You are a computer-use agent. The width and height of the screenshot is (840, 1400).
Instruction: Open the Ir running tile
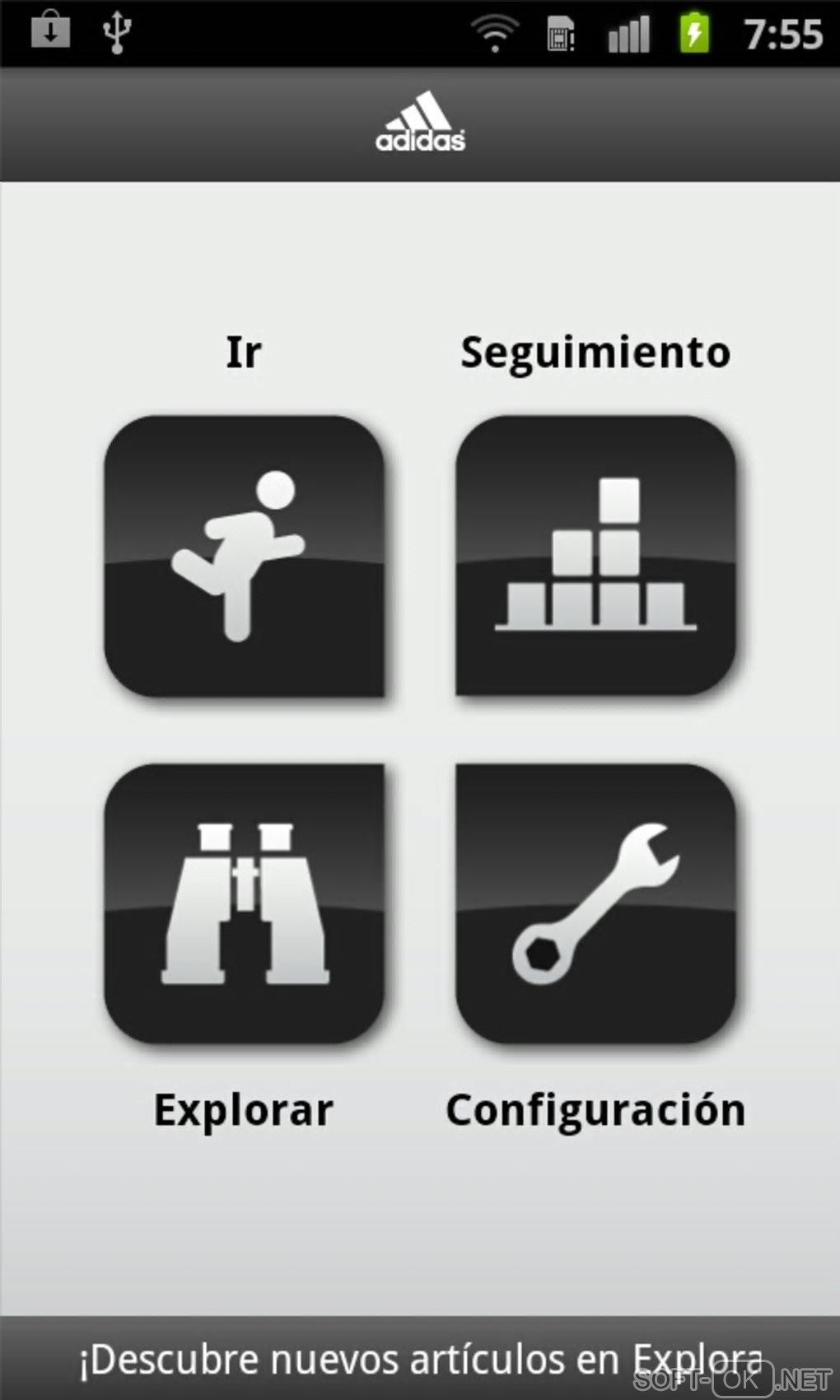(x=244, y=556)
